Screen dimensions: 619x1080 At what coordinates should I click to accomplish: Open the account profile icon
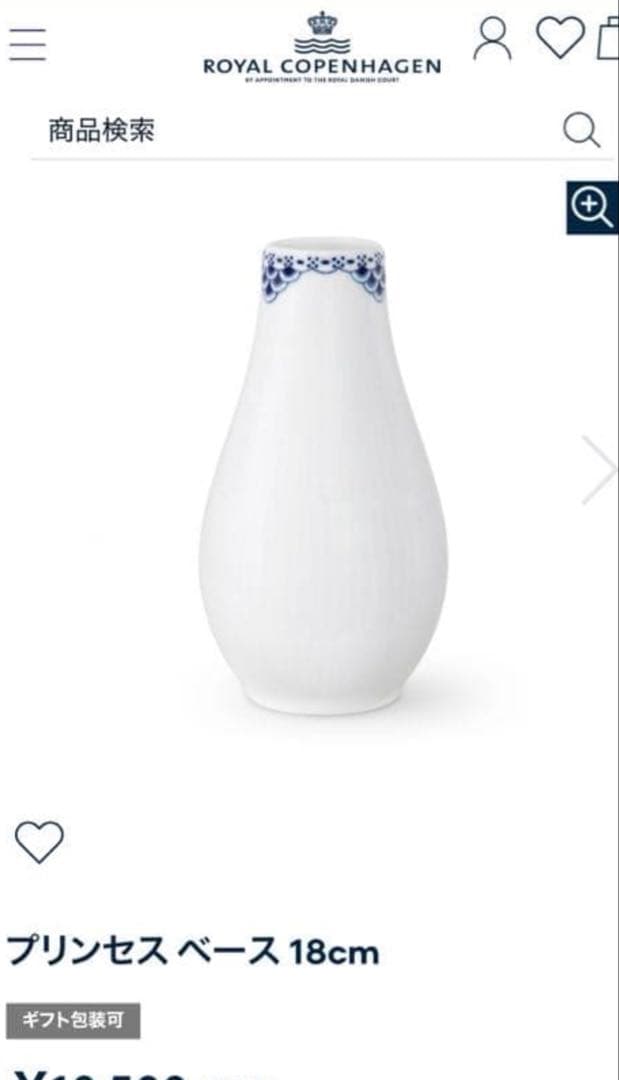[492, 39]
